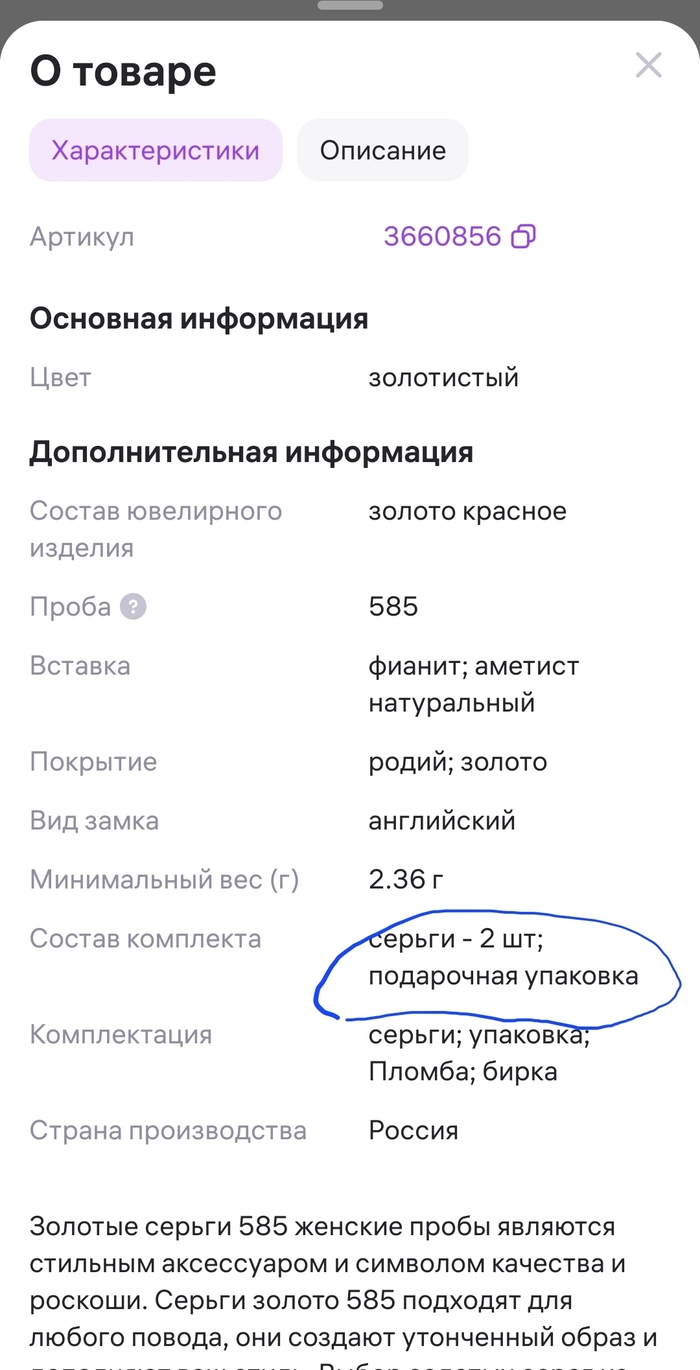Close the О товаре sheet

coord(648,66)
